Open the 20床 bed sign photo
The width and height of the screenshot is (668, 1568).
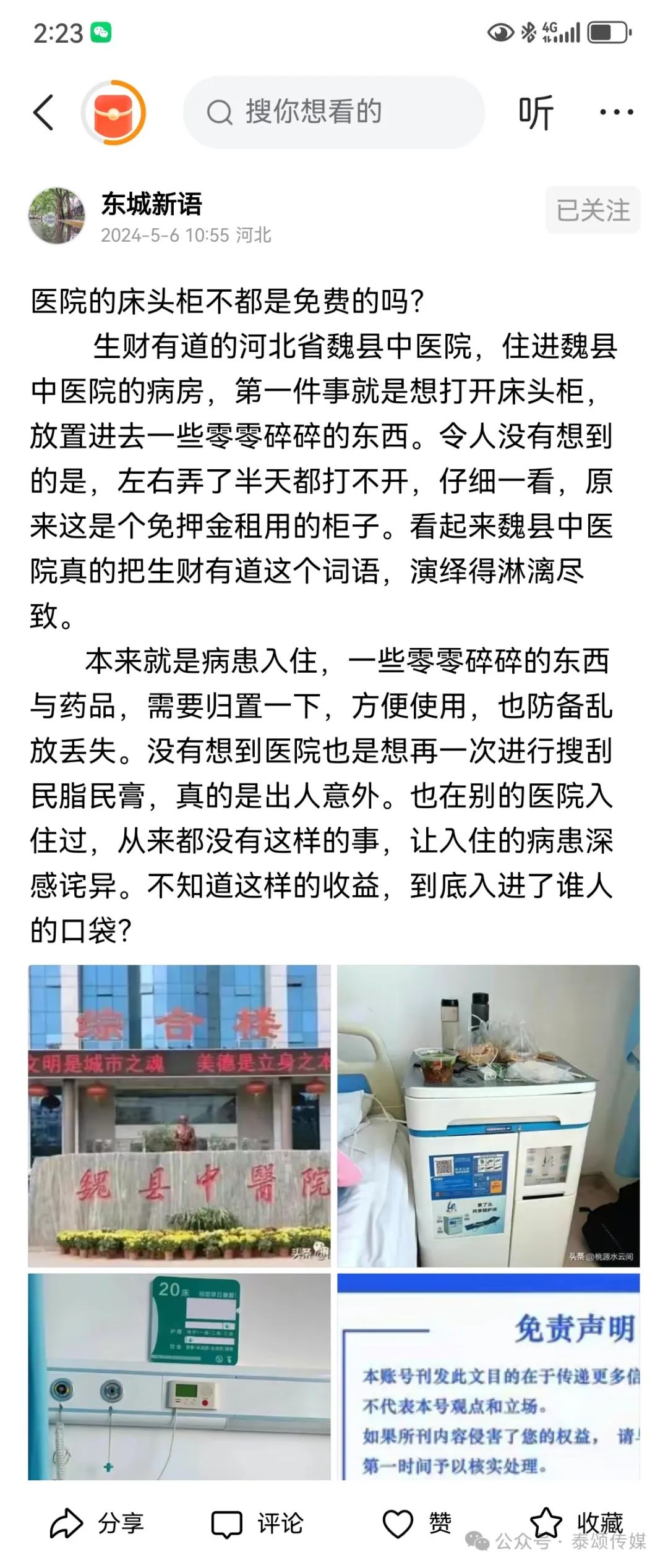point(179,1376)
